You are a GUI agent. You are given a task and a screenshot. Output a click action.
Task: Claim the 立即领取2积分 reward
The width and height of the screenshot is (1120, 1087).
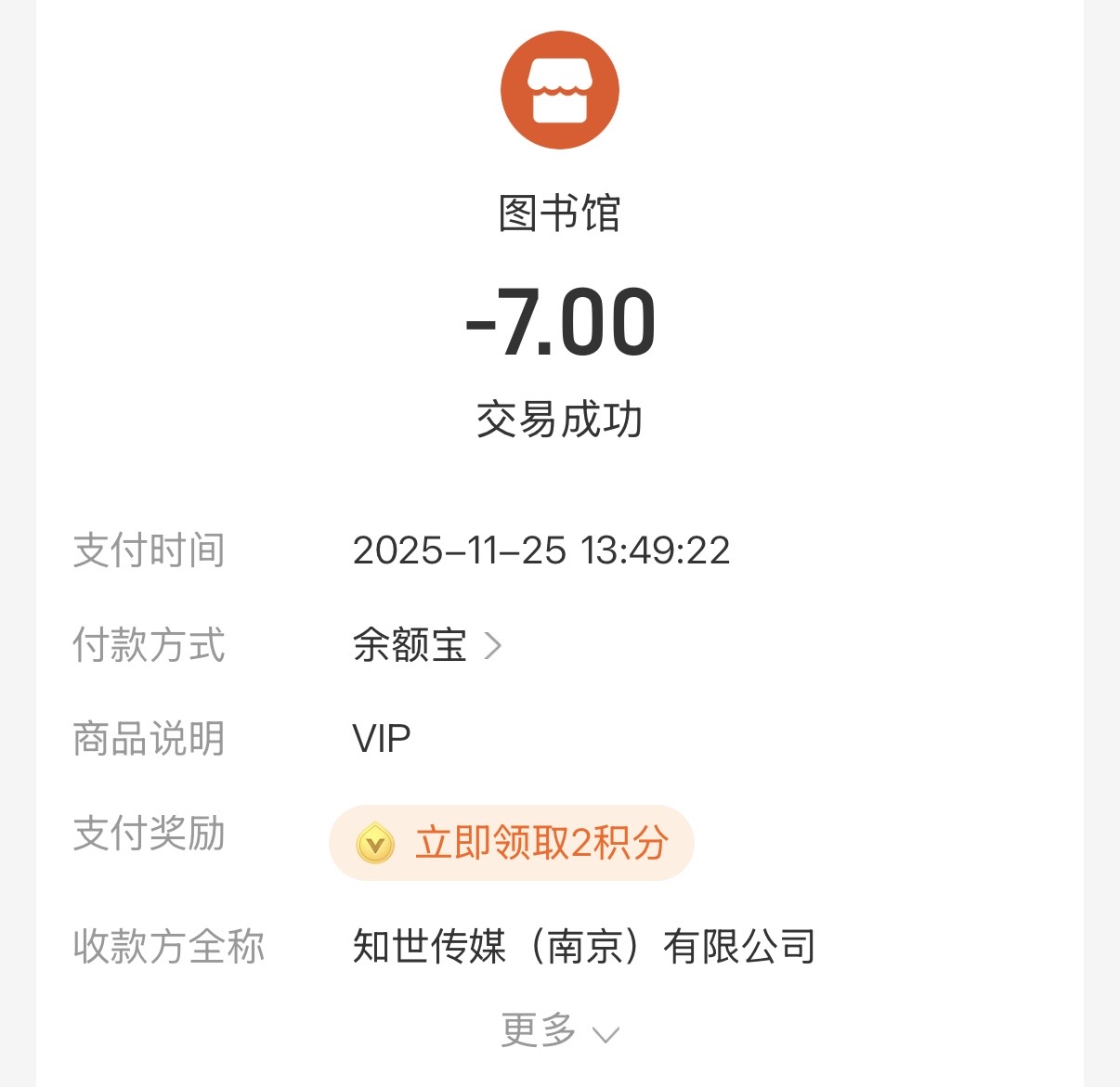pyautogui.click(x=512, y=843)
